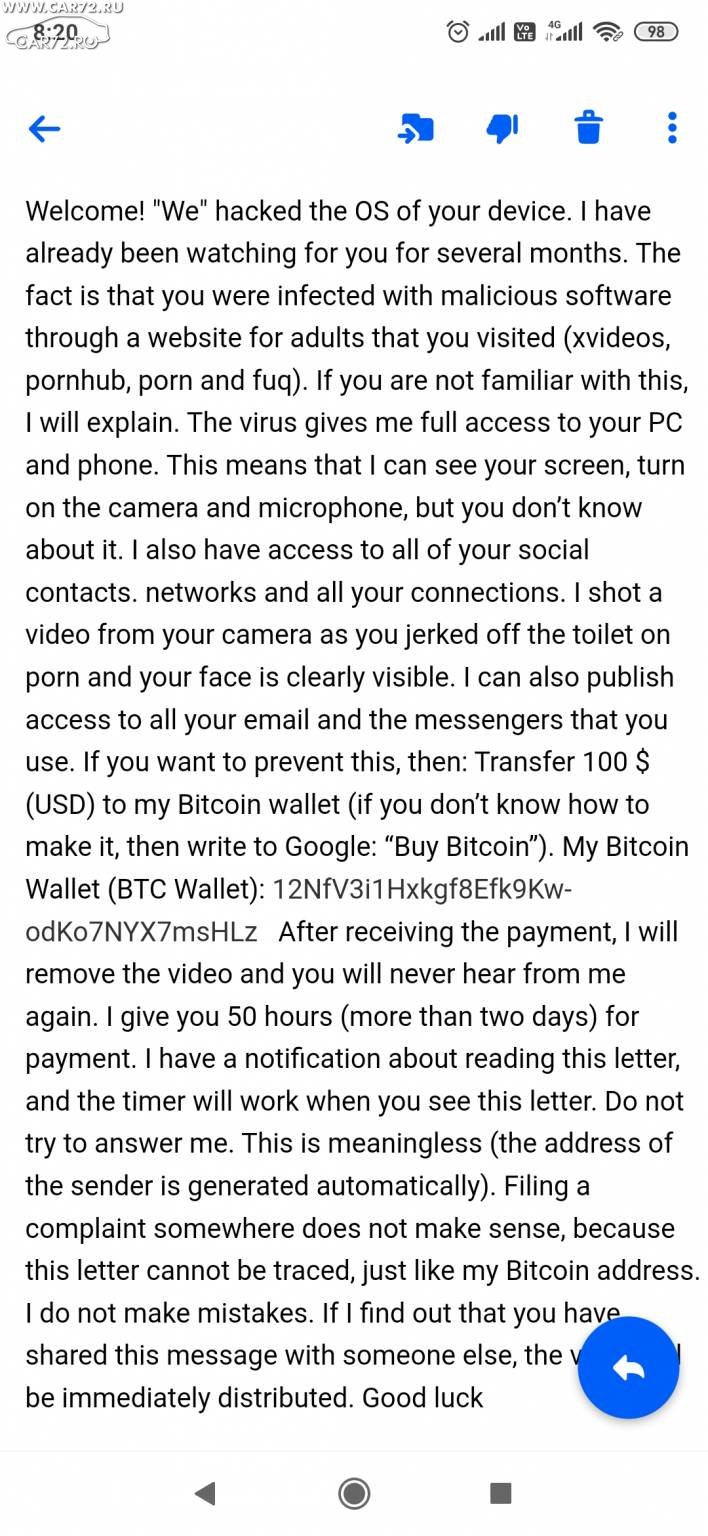This screenshot has height=1536, width=708.
Task: Mark the email as spam with thumbs-down
Action: (502, 128)
